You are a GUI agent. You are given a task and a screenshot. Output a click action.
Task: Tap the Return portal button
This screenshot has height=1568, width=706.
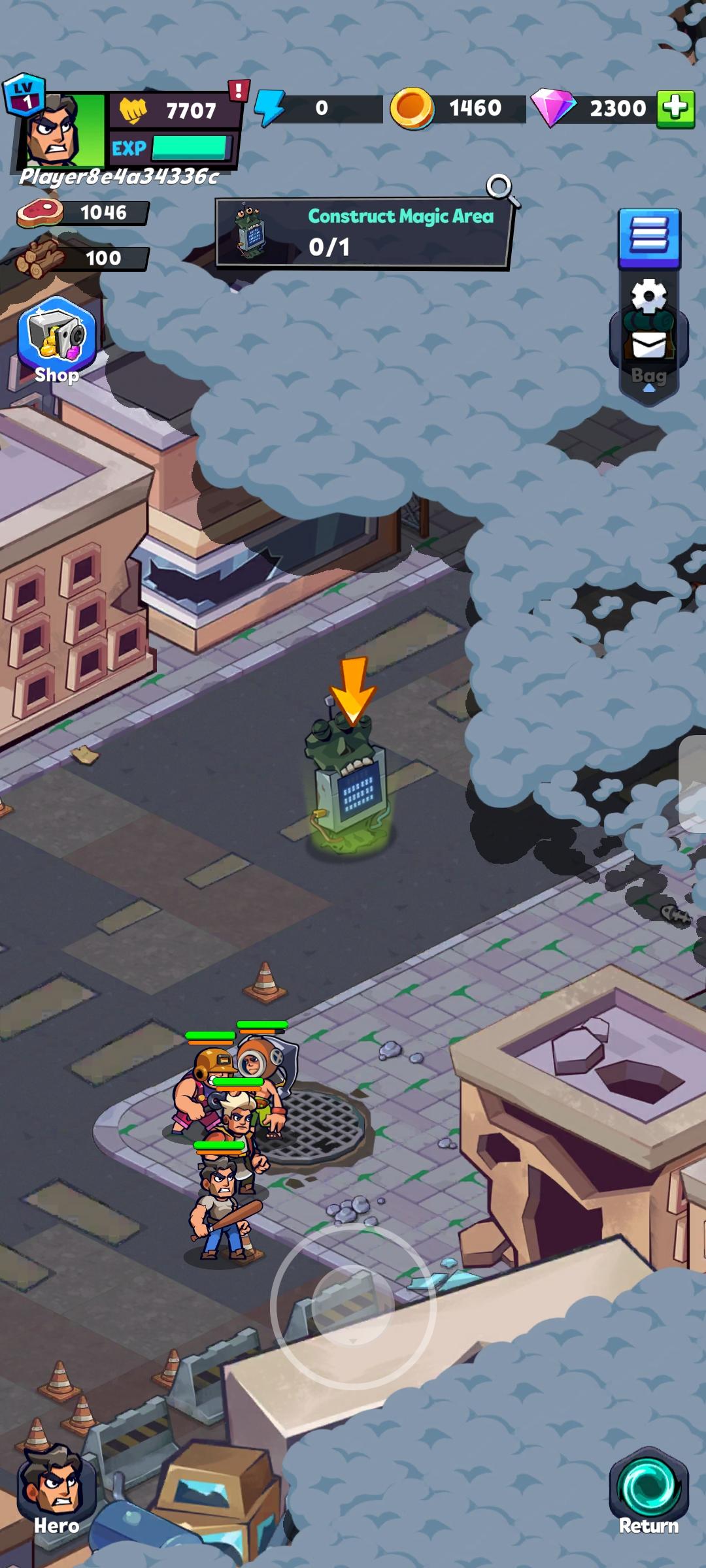tap(648, 1493)
